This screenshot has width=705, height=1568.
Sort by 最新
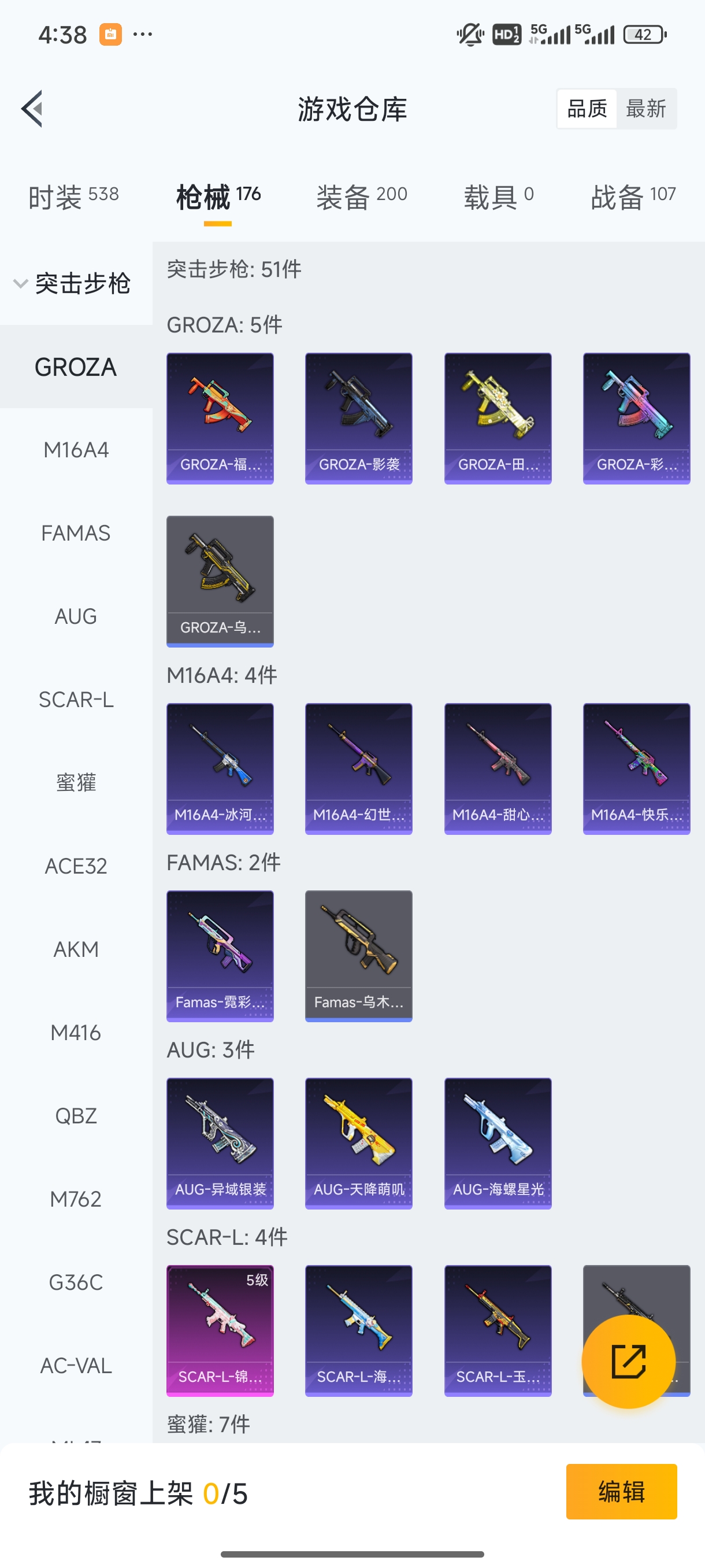645,109
